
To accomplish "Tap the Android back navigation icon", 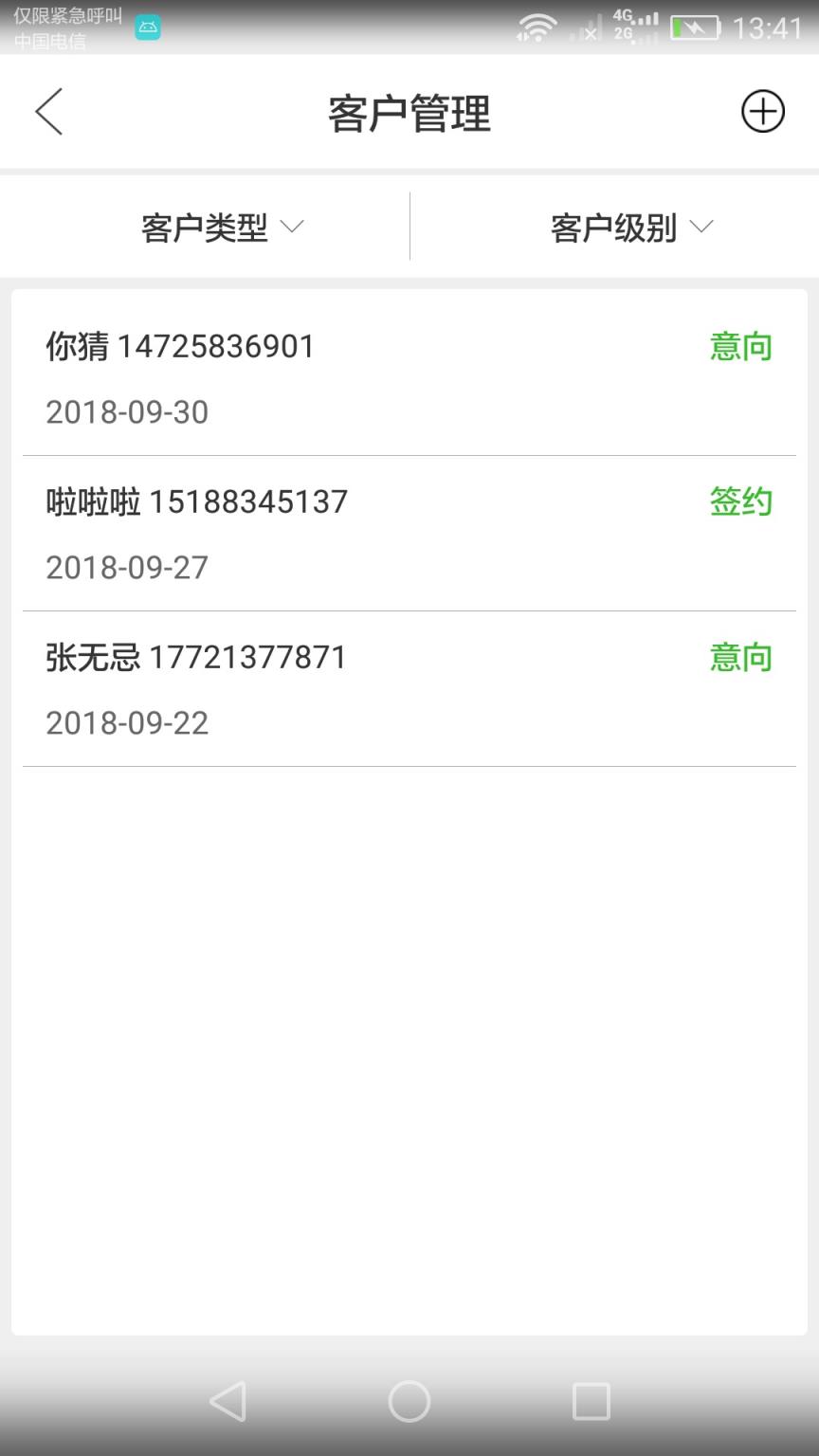I will pyautogui.click(x=227, y=1400).
